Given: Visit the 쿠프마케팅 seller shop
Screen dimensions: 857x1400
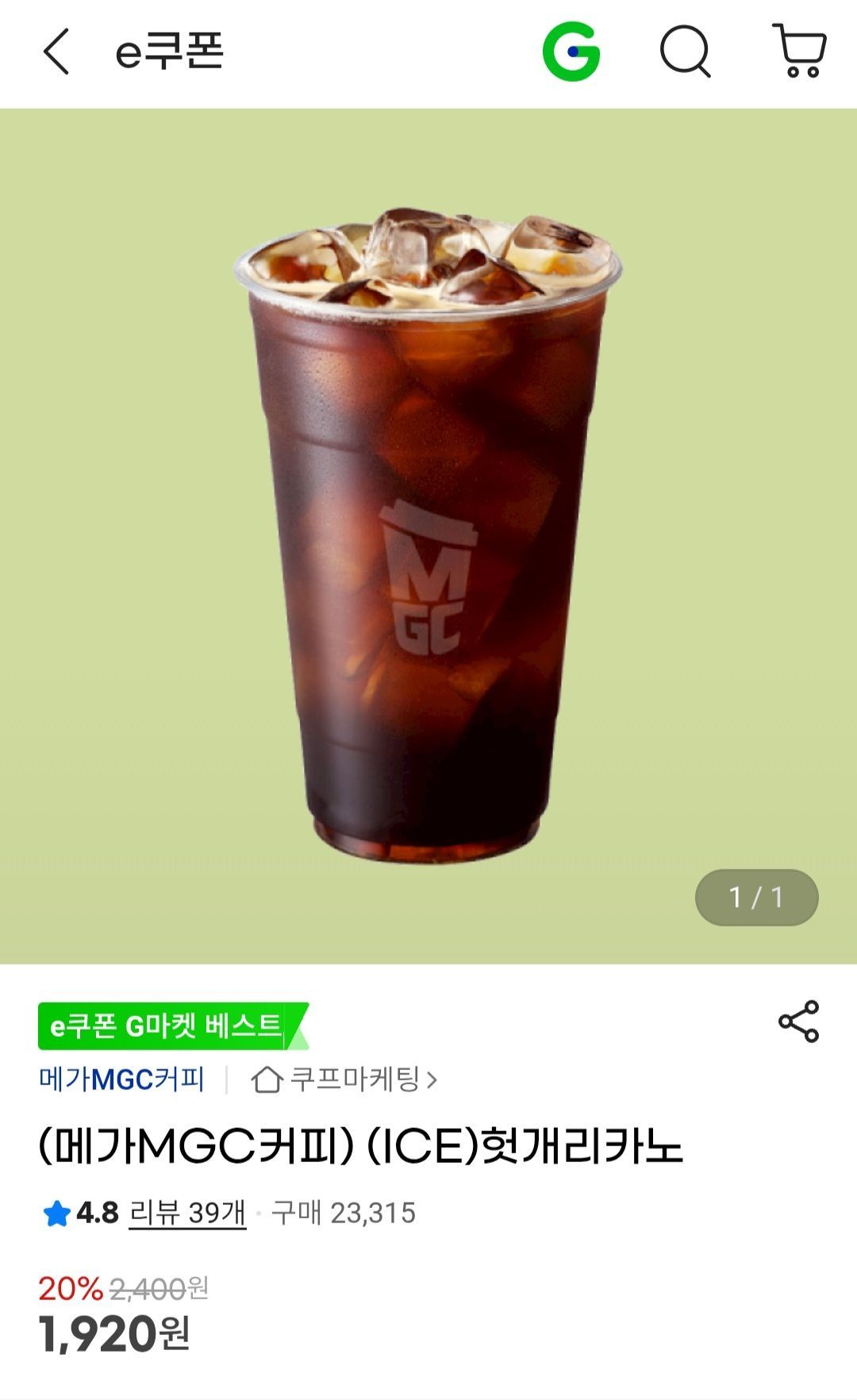Looking at the screenshot, I should click(x=345, y=1080).
